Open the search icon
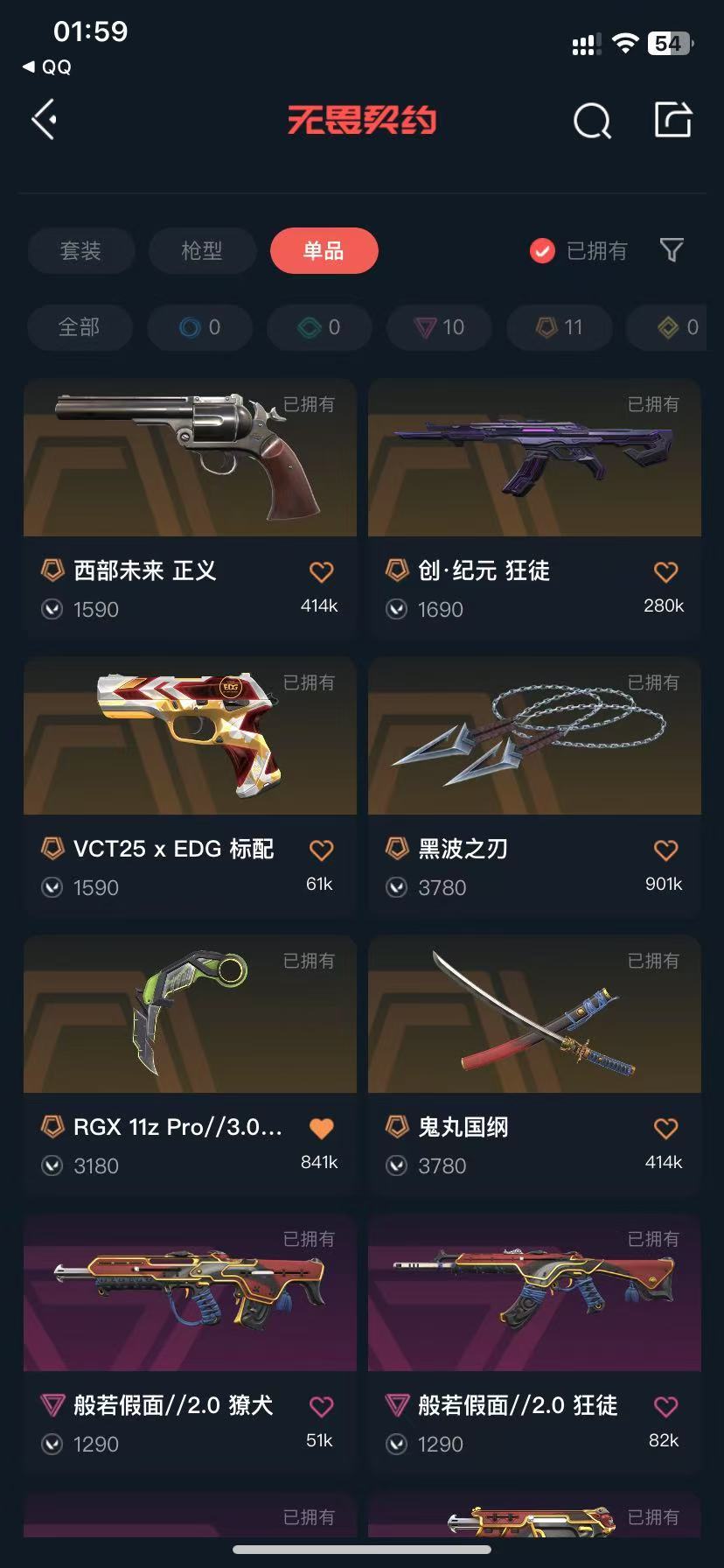Screen dimensions: 724x1568 (592, 121)
